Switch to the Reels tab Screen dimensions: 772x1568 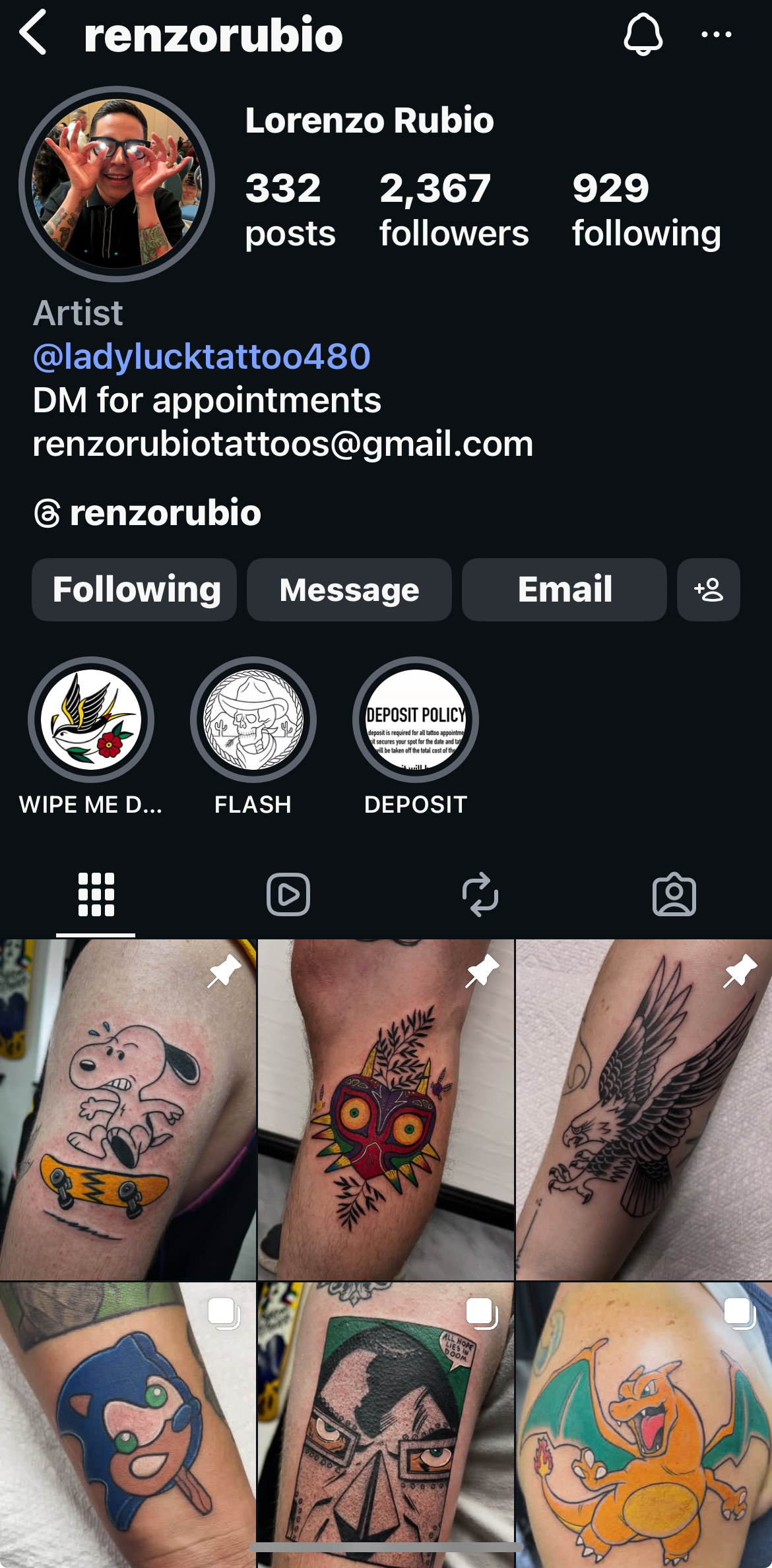[288, 894]
